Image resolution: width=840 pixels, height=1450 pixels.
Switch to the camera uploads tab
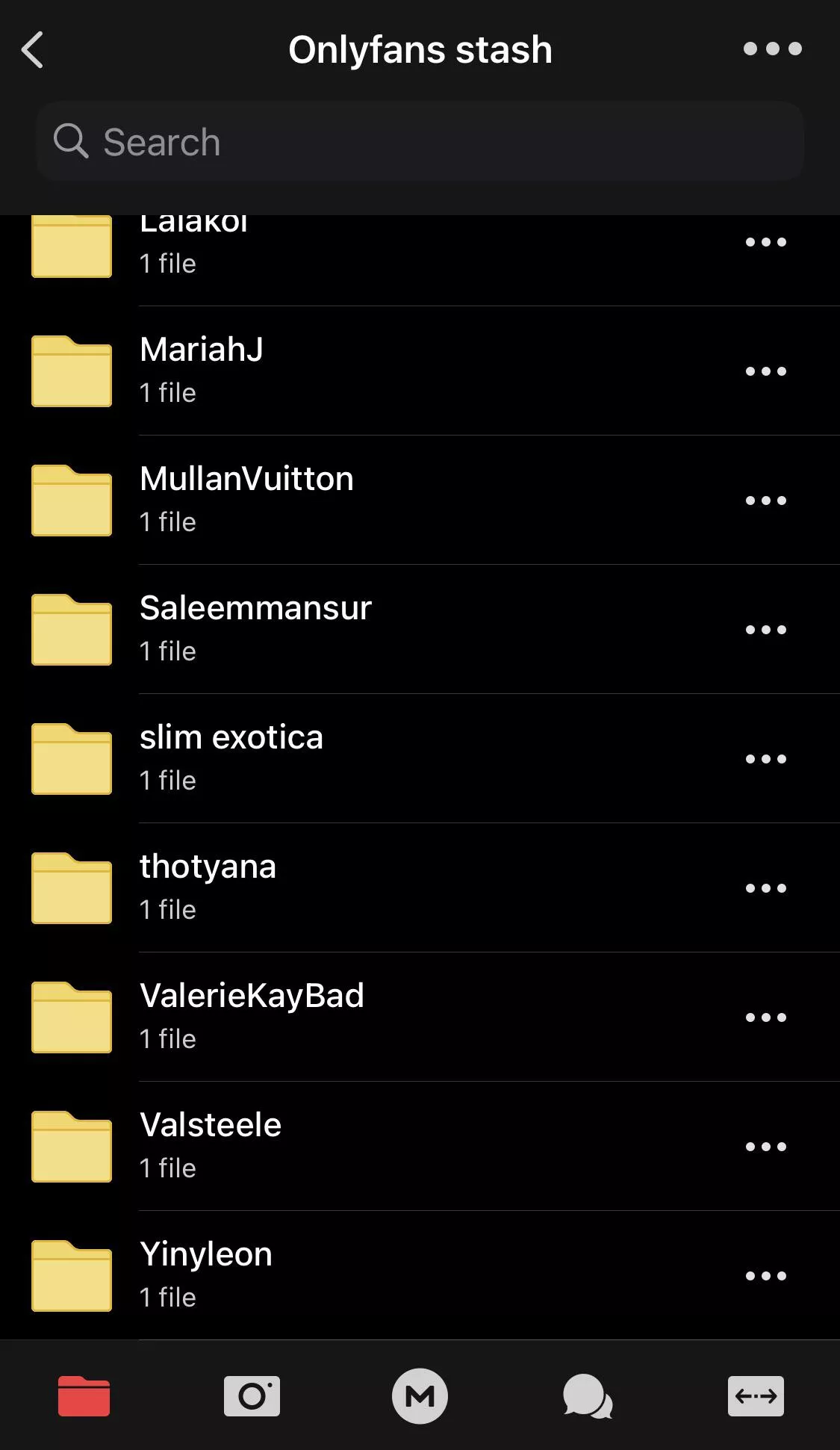point(252,1395)
